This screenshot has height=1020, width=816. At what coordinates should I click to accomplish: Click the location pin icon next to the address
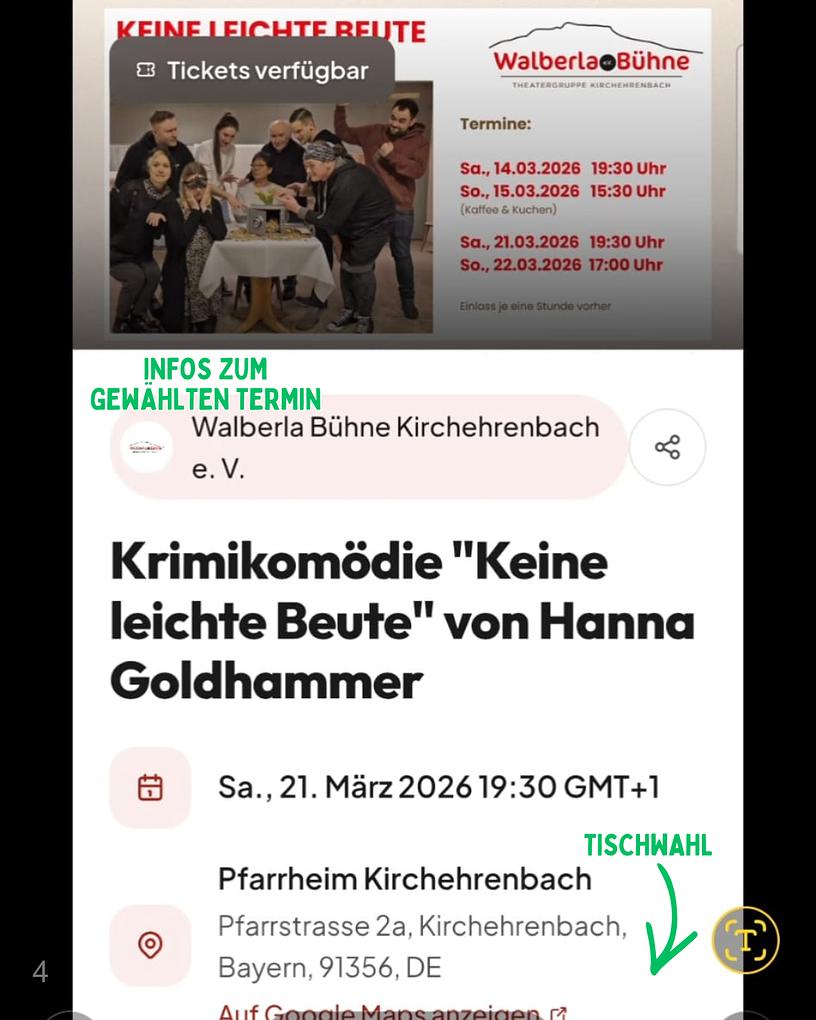(150, 945)
